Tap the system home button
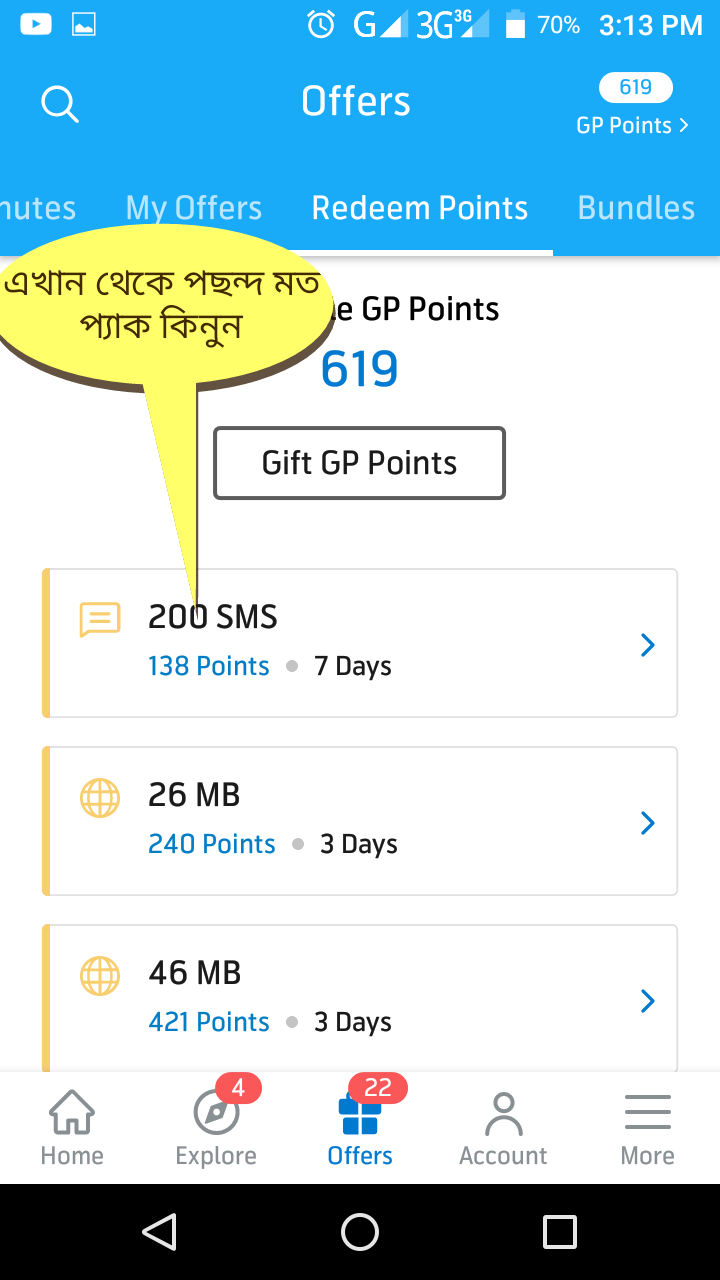This screenshot has width=720, height=1280. click(x=360, y=1232)
